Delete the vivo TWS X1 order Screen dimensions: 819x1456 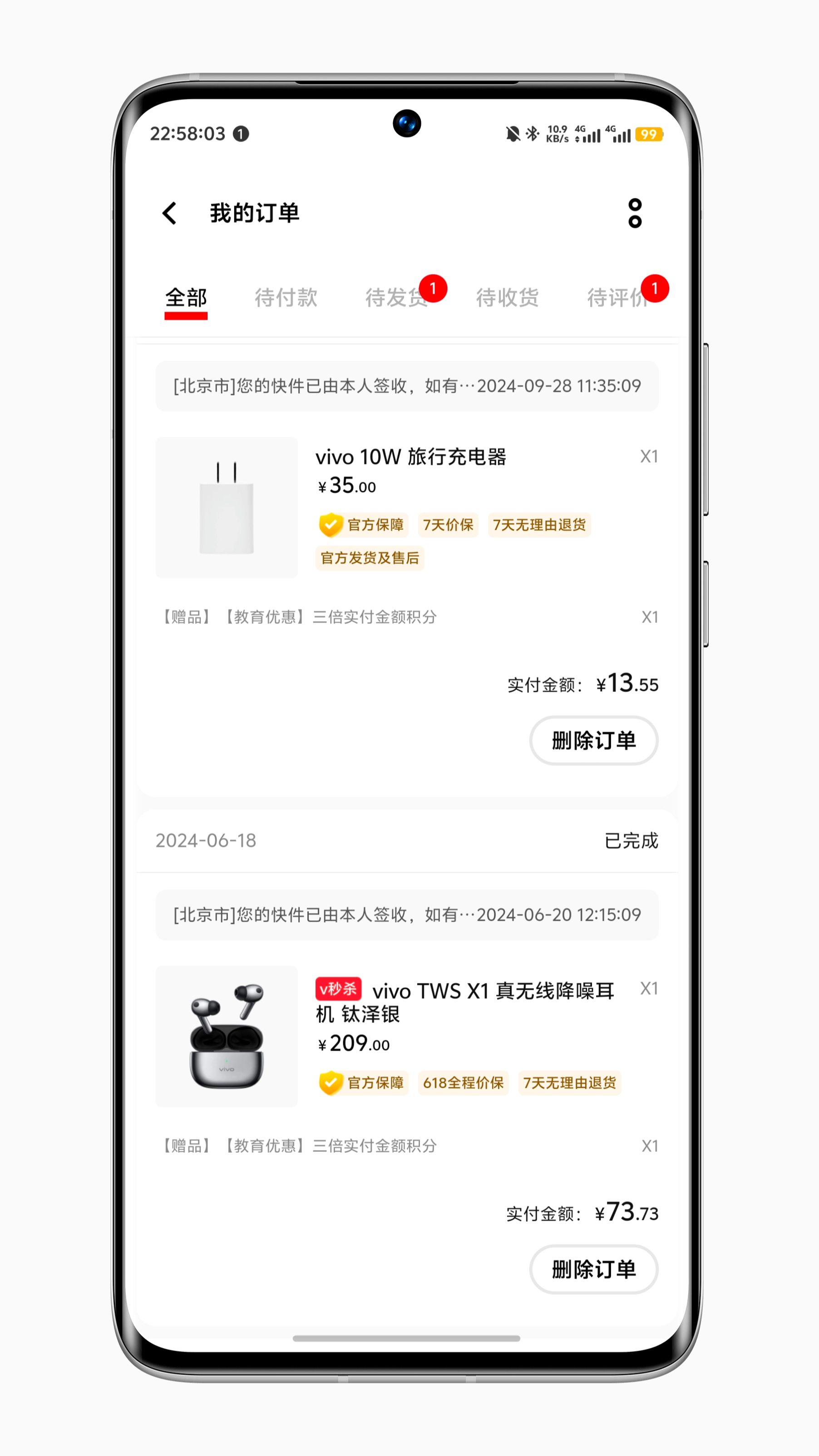pyautogui.click(x=593, y=1269)
